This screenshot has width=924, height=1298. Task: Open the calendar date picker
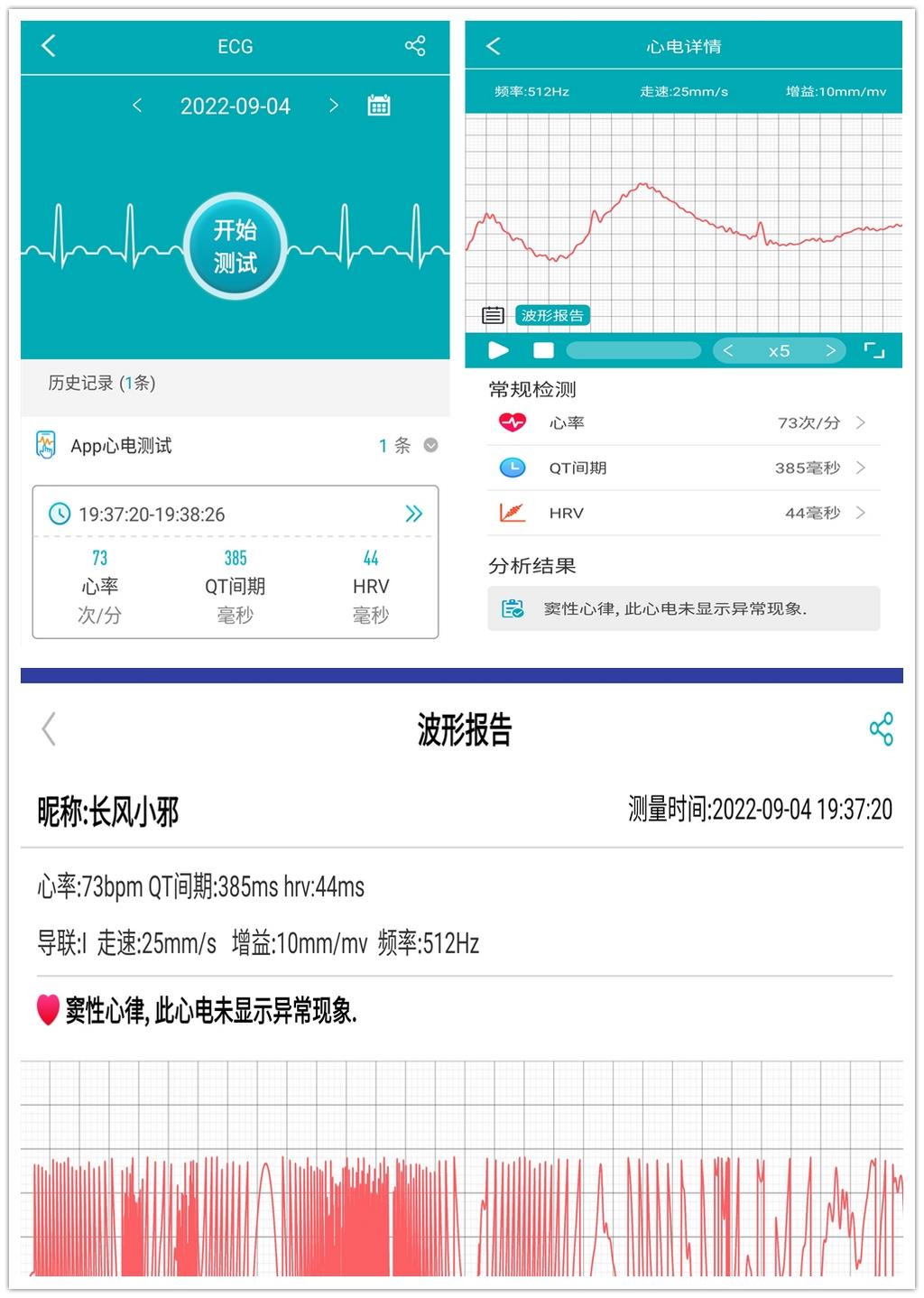(379, 105)
